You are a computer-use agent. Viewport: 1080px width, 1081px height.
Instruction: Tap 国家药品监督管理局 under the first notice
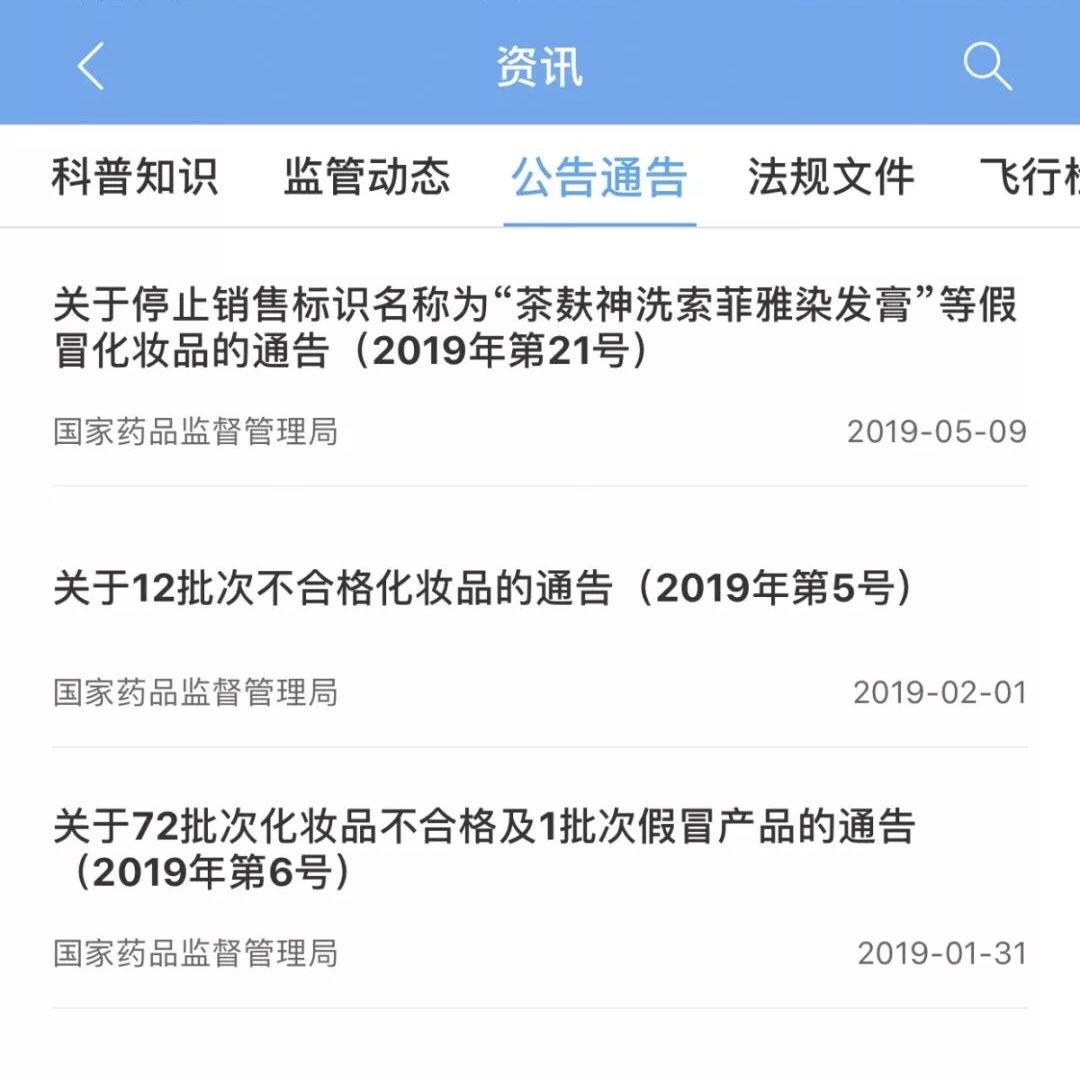(x=197, y=430)
